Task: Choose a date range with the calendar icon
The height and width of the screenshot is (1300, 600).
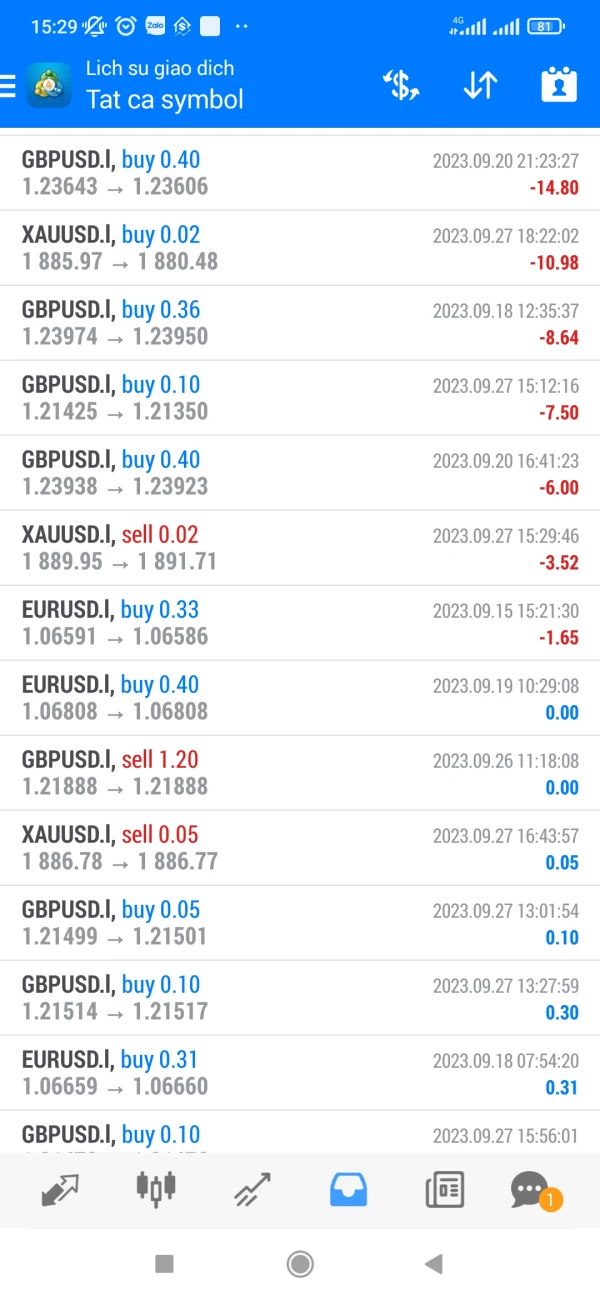Action: coord(559,86)
